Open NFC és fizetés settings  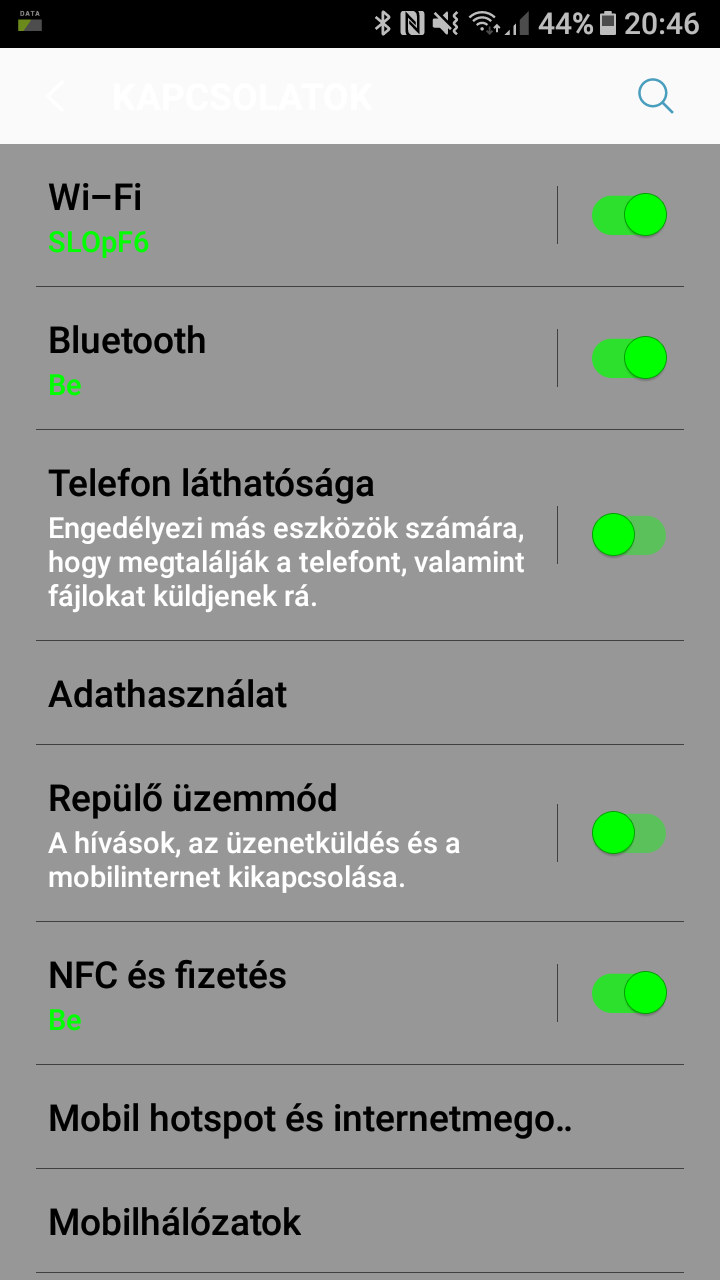tap(296, 993)
